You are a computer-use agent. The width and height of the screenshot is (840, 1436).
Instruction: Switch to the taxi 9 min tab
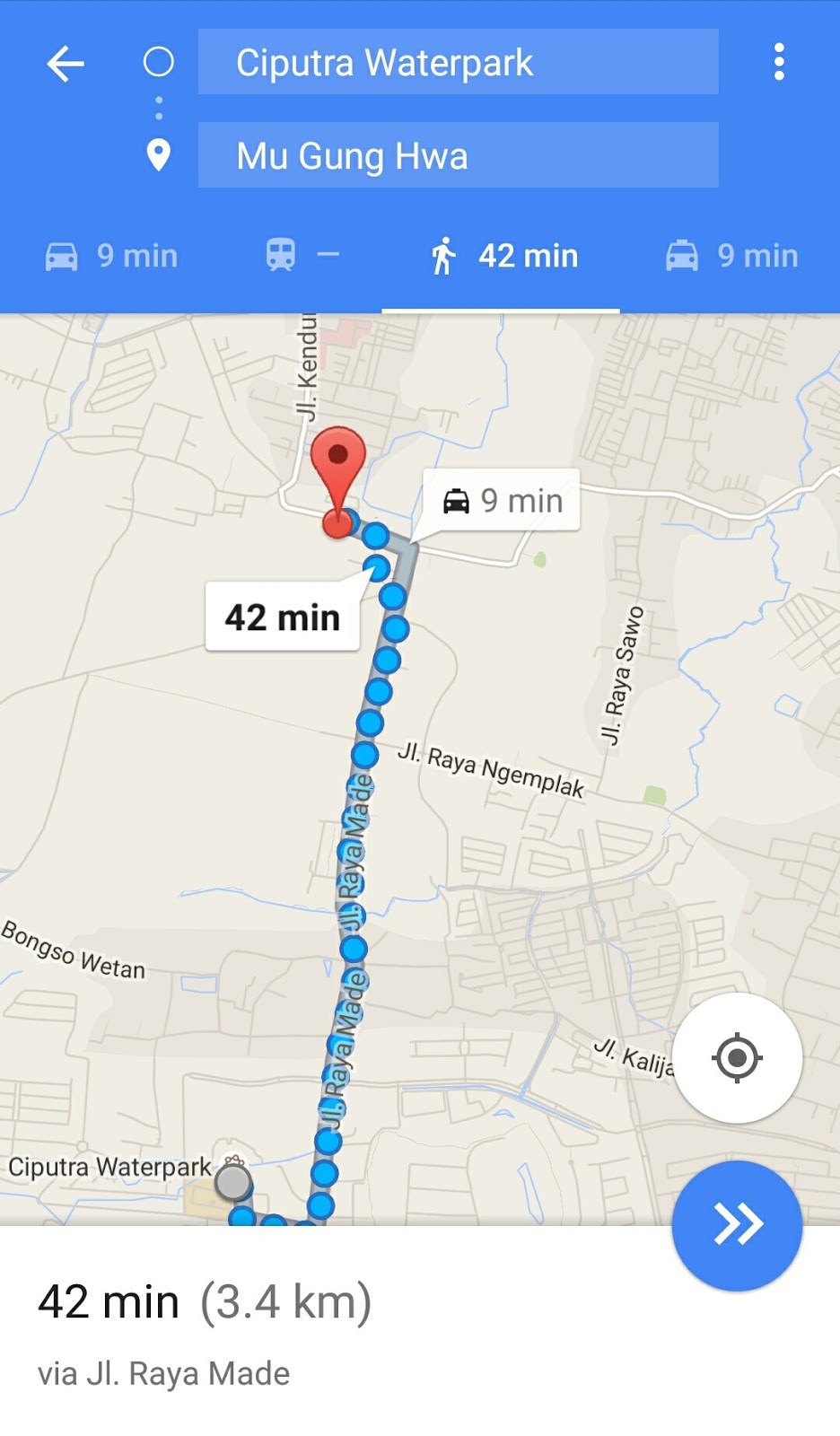[731, 256]
